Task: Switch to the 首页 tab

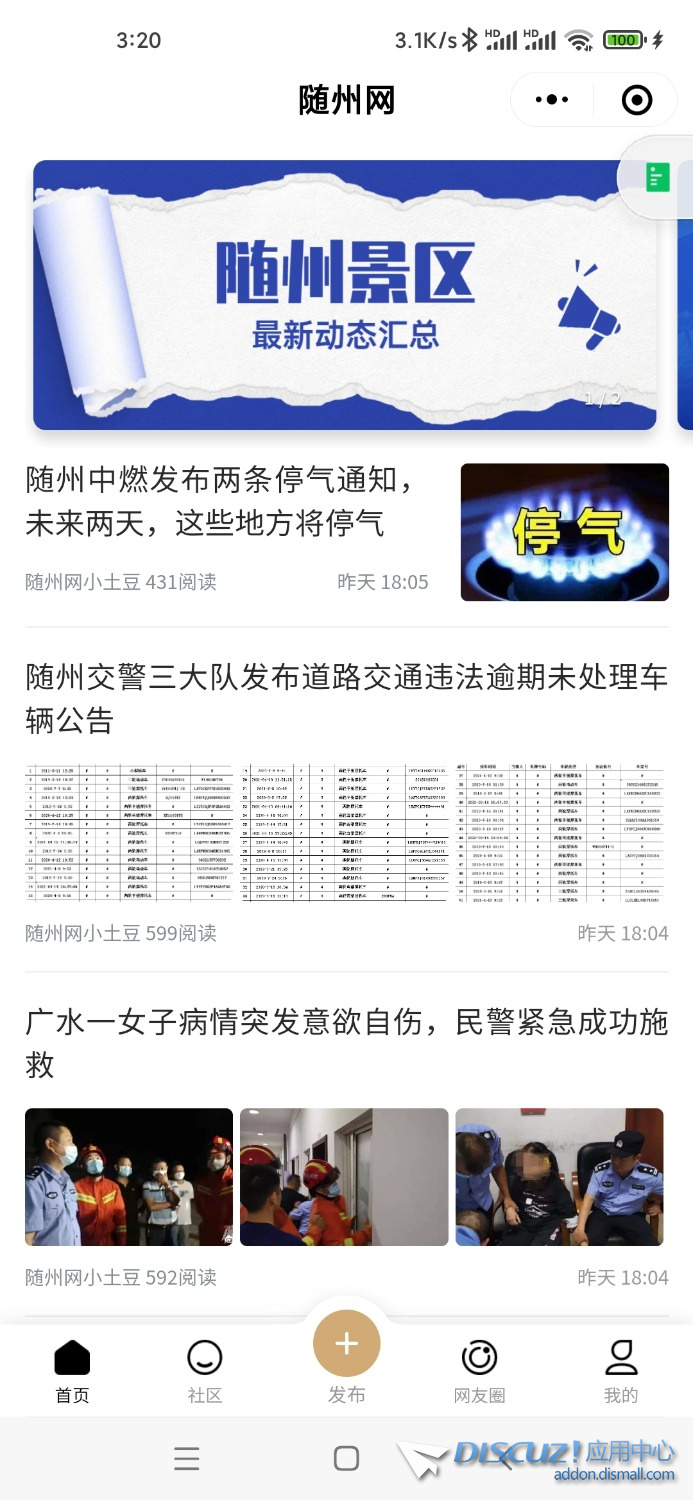Action: pos(72,1370)
